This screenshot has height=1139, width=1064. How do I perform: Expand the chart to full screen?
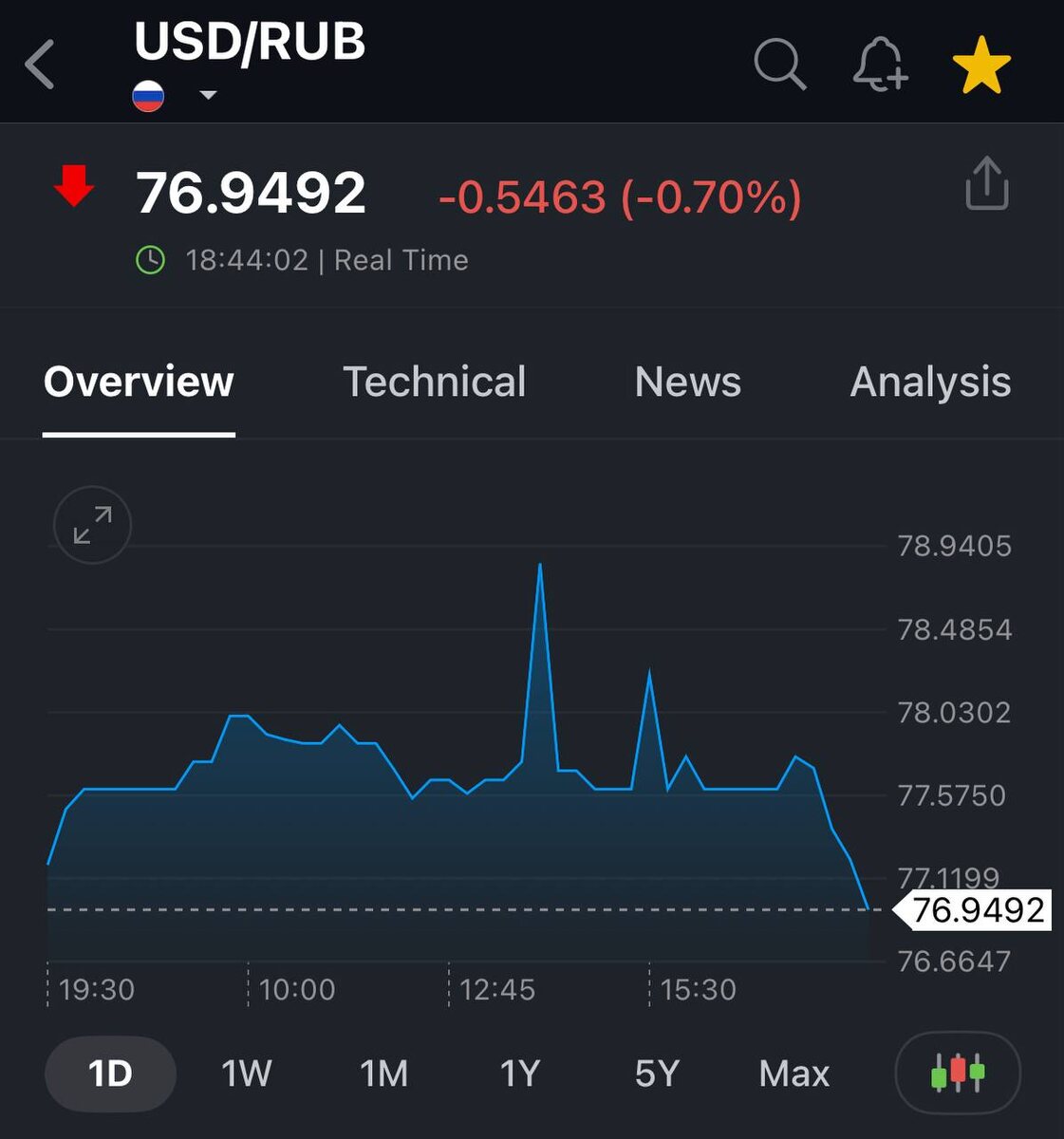(92, 525)
